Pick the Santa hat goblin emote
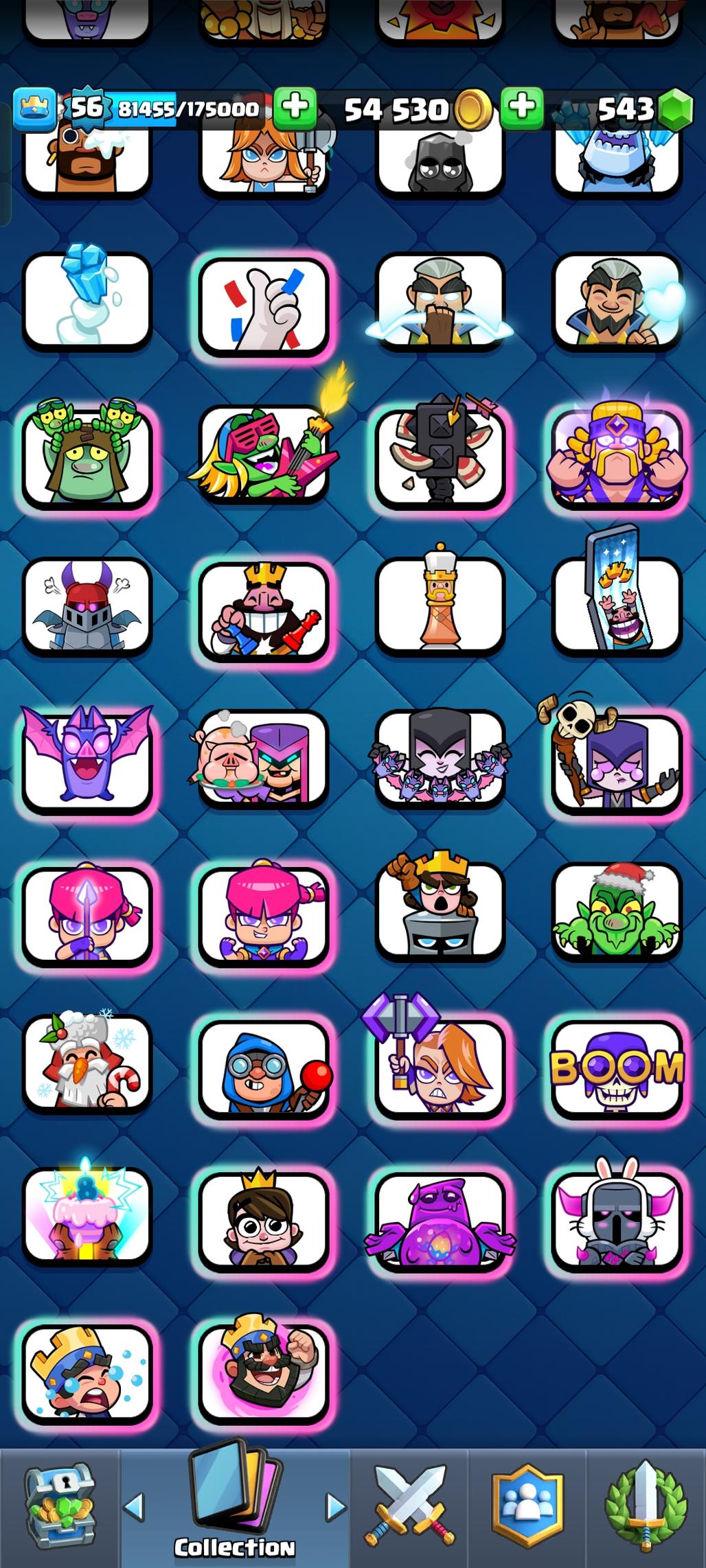The image size is (706, 1568). tap(617, 912)
